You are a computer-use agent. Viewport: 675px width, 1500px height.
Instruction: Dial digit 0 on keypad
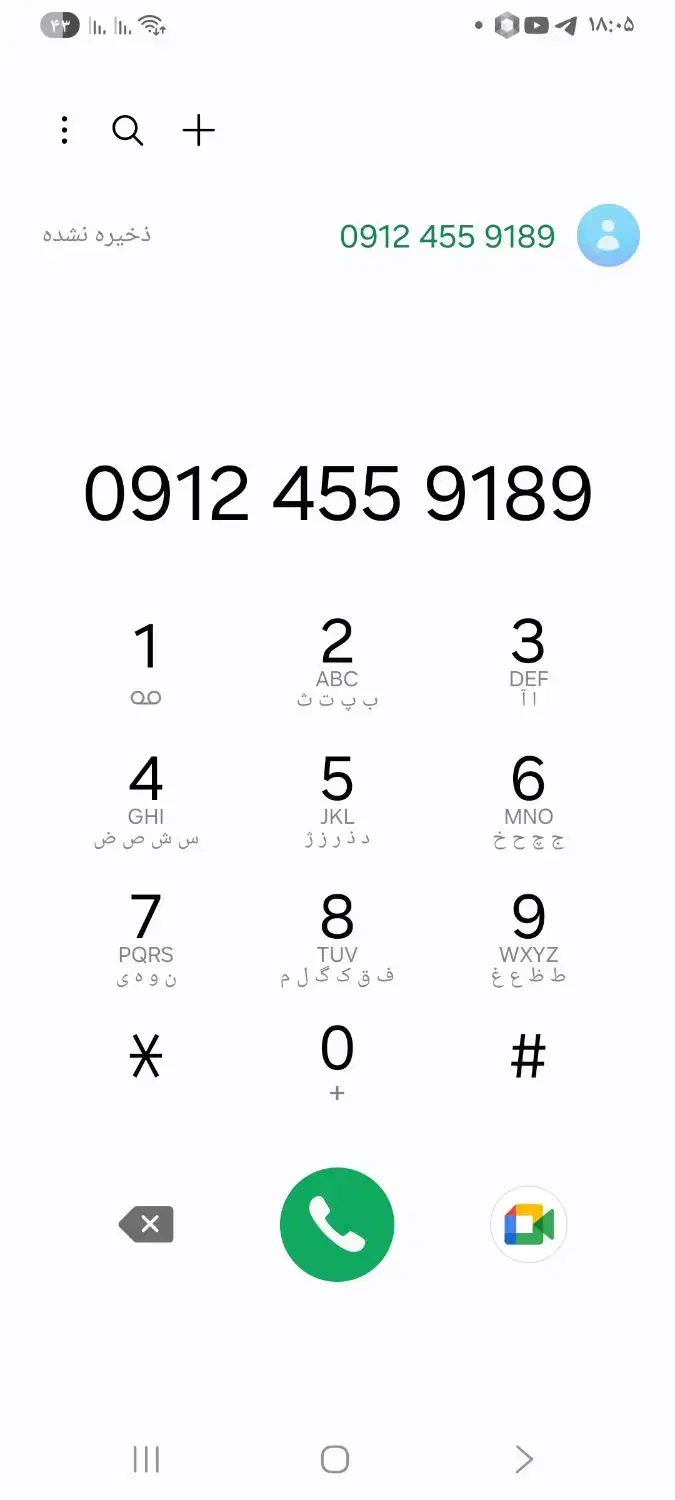point(337,1060)
